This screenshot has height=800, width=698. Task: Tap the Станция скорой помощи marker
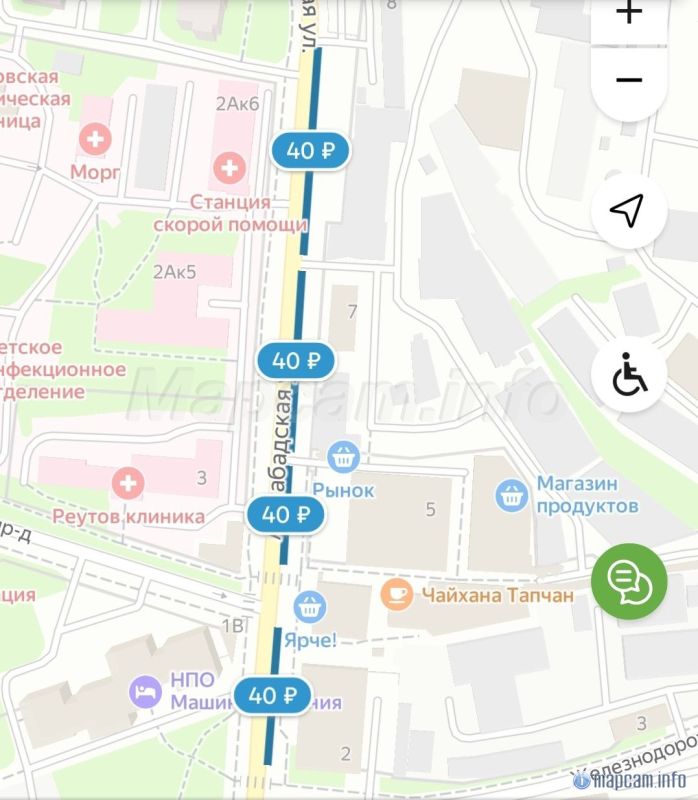pos(230,167)
